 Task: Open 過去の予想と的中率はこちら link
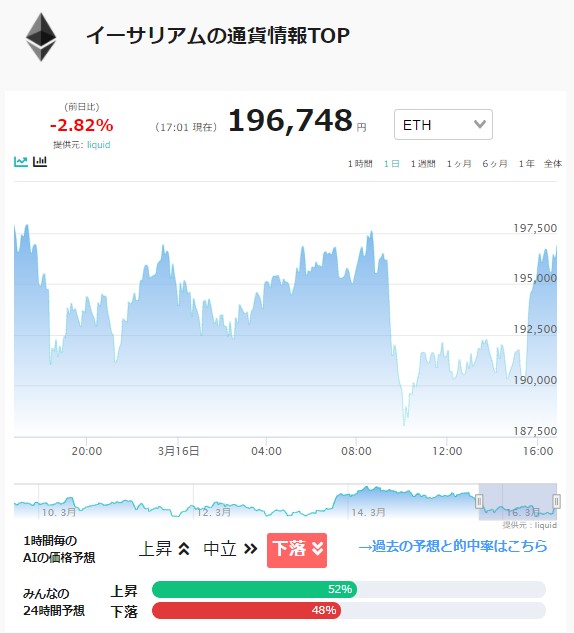[453, 546]
